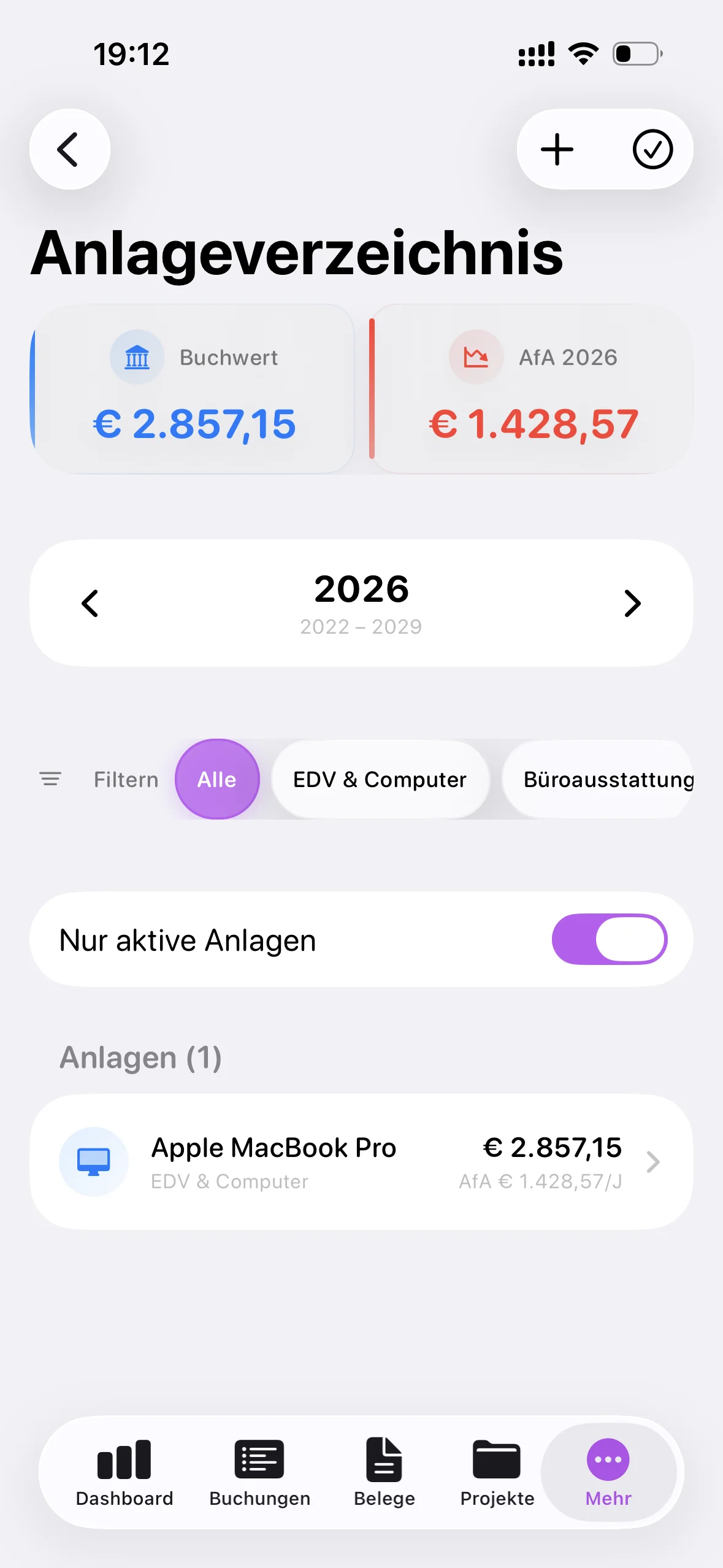This screenshot has width=723, height=1568.
Task: Go to previous year before 2026
Action: (x=90, y=603)
